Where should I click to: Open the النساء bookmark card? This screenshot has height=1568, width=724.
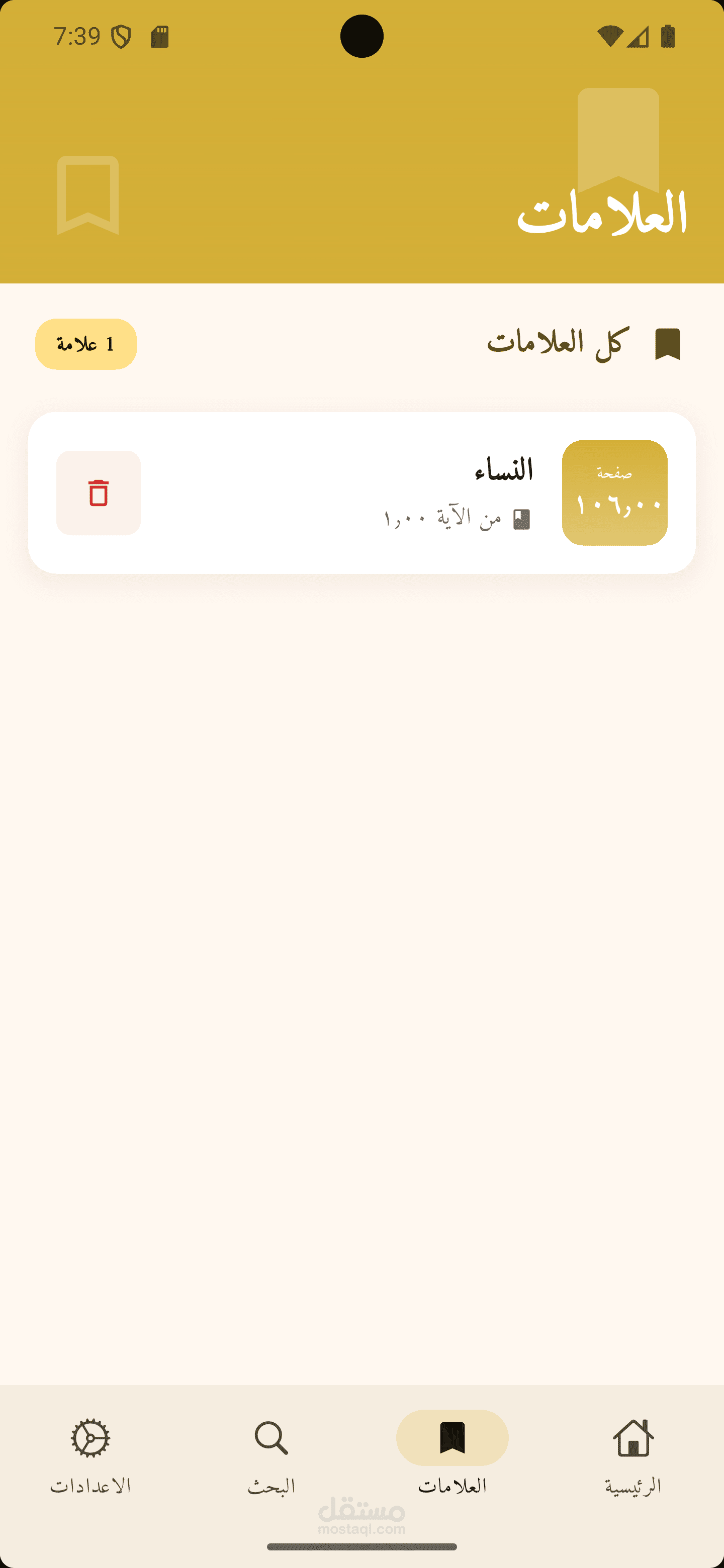coord(361,493)
